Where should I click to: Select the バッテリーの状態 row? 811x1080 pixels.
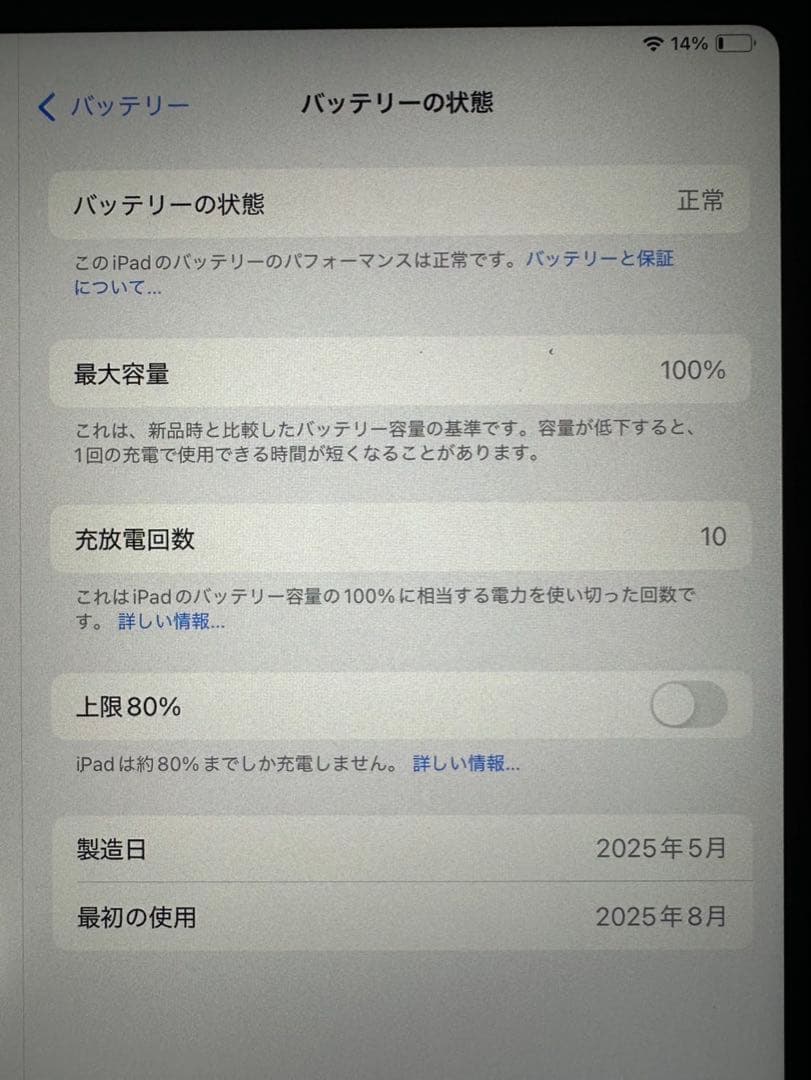click(x=400, y=201)
